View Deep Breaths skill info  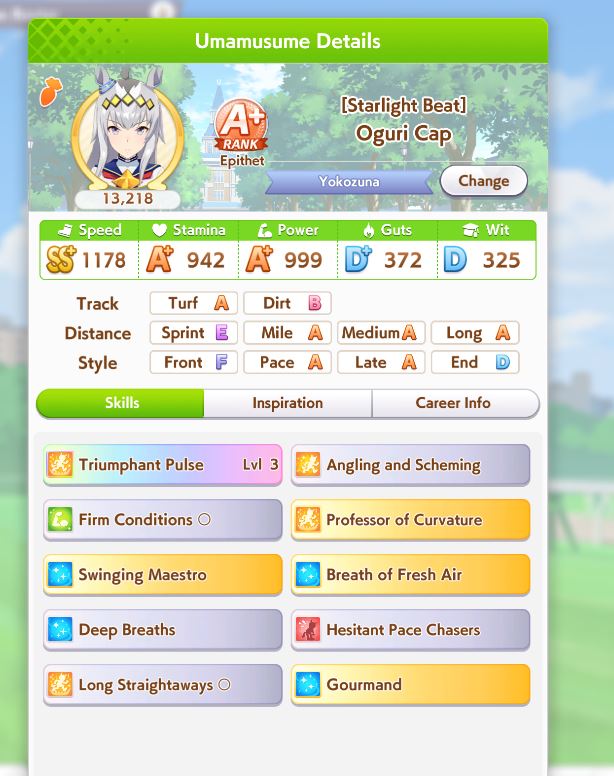163,630
